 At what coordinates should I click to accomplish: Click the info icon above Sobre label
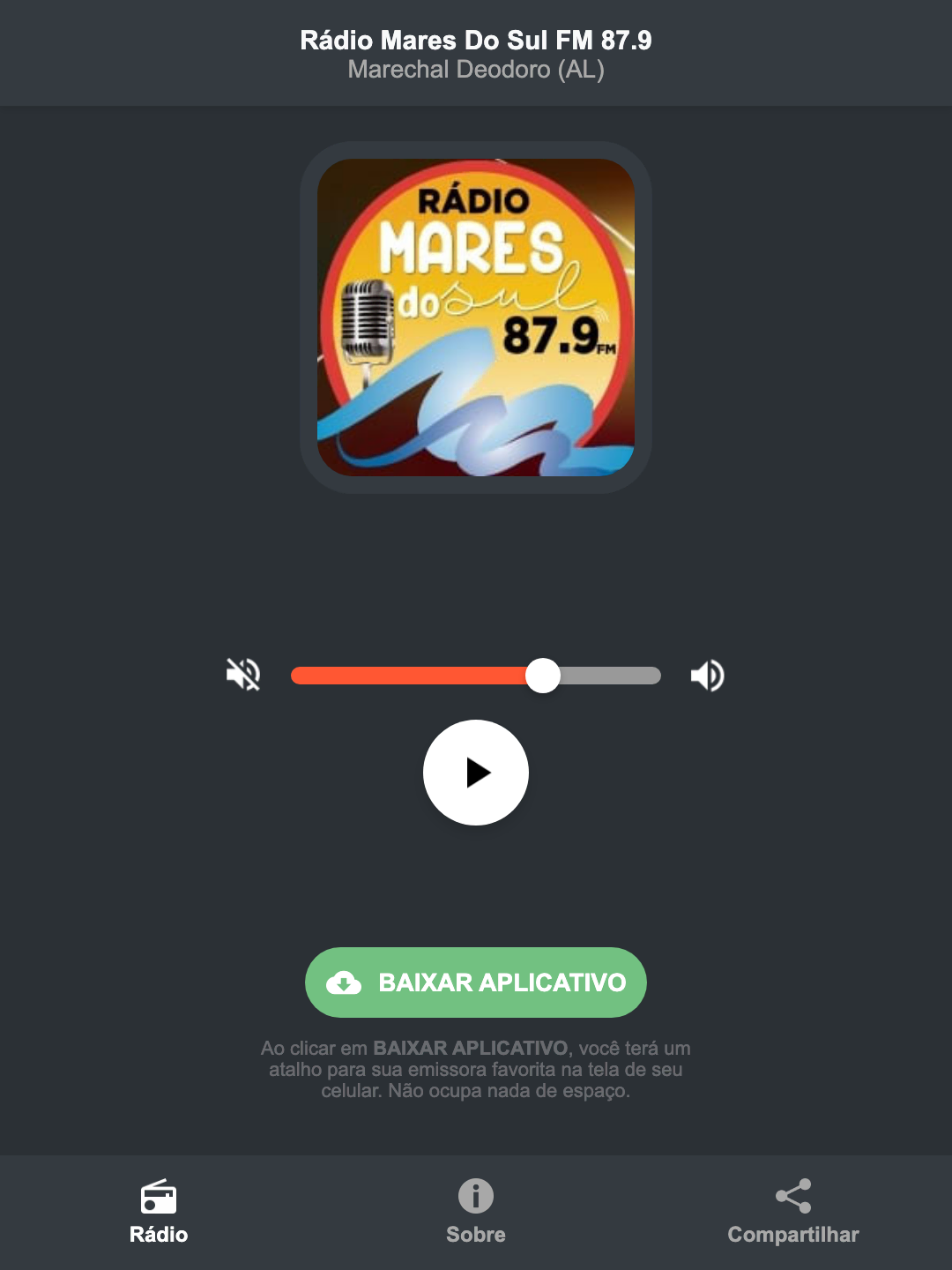coord(475,1198)
